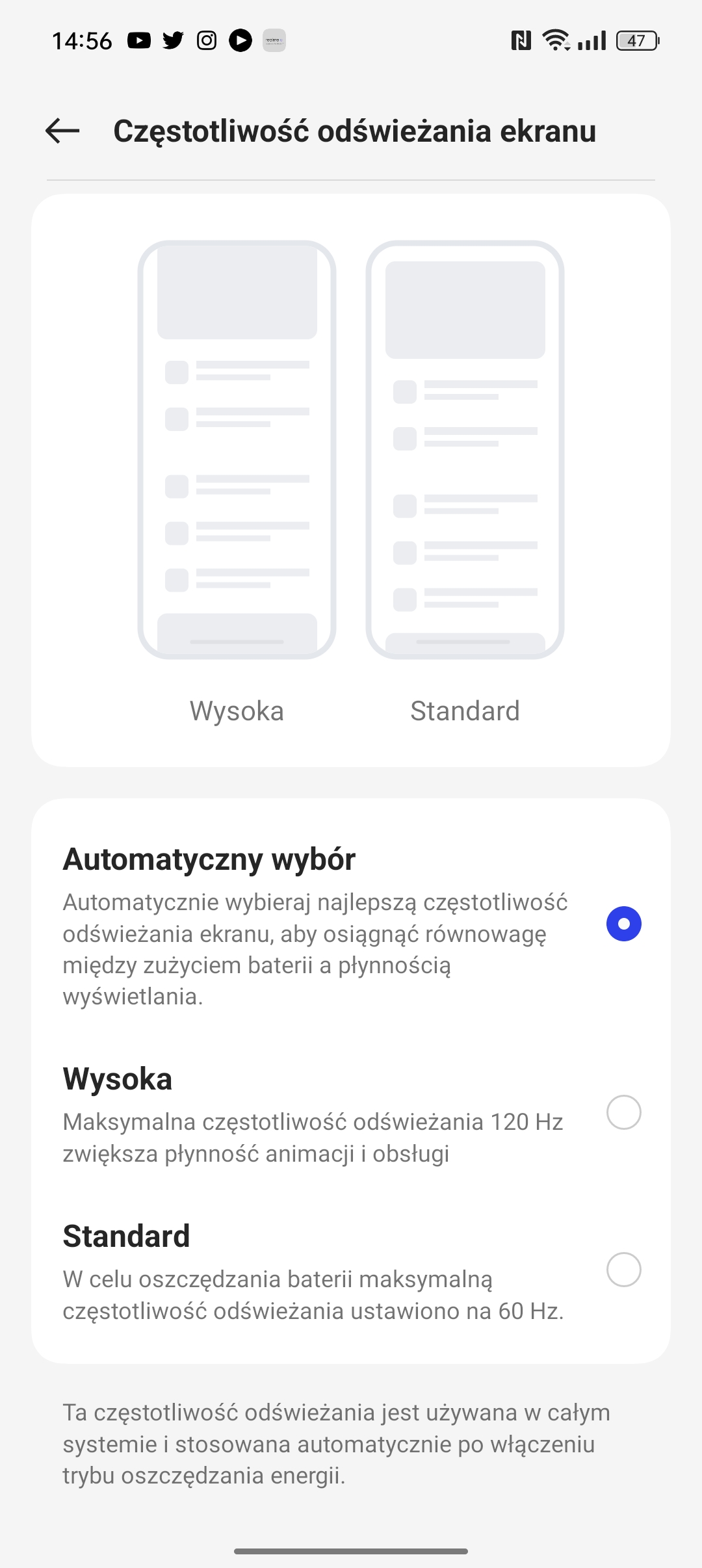
Task: Choose the Wysoka 120 Hz option
Action: (x=623, y=1112)
